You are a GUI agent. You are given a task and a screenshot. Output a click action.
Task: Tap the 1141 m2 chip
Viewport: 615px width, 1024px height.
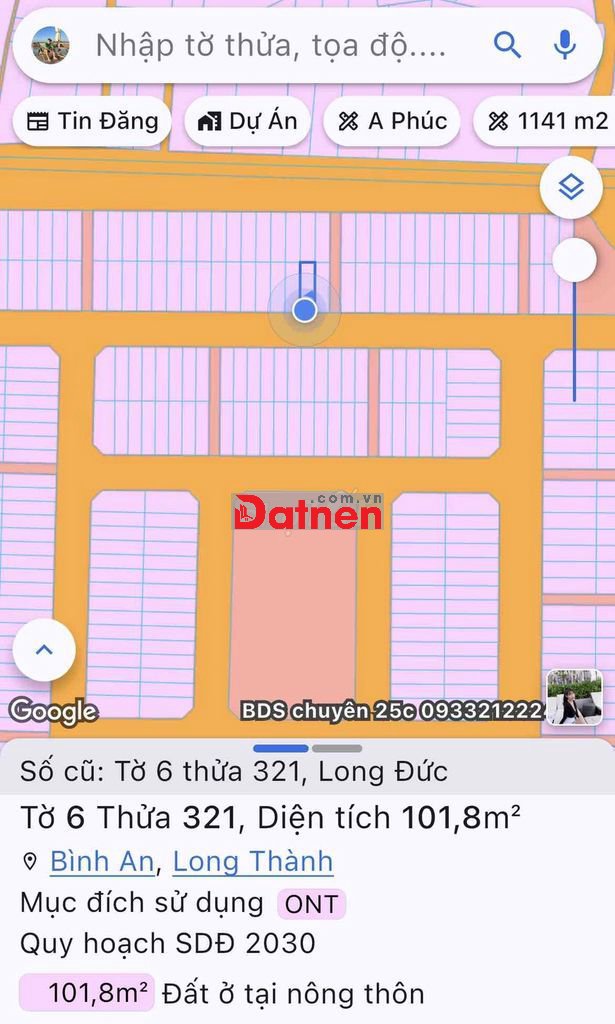(548, 122)
